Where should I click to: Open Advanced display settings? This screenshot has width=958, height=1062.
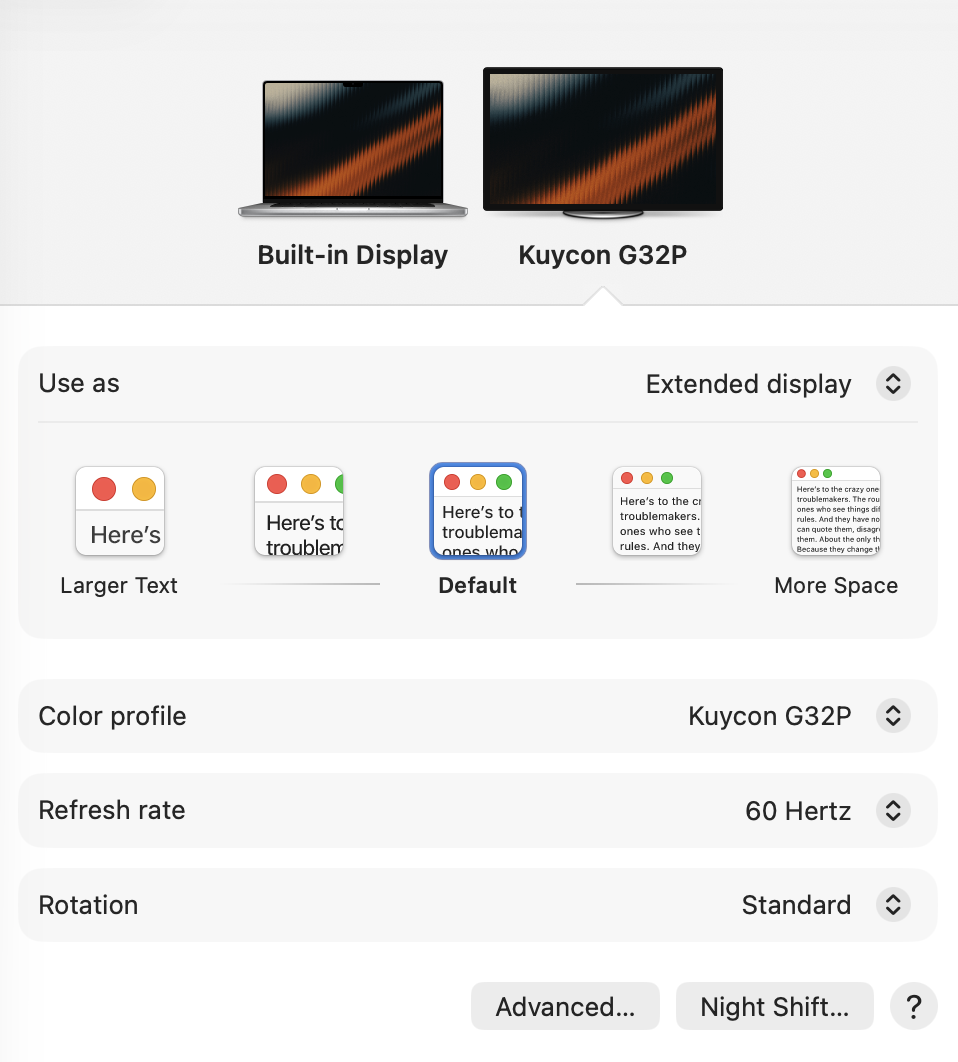(x=565, y=1006)
